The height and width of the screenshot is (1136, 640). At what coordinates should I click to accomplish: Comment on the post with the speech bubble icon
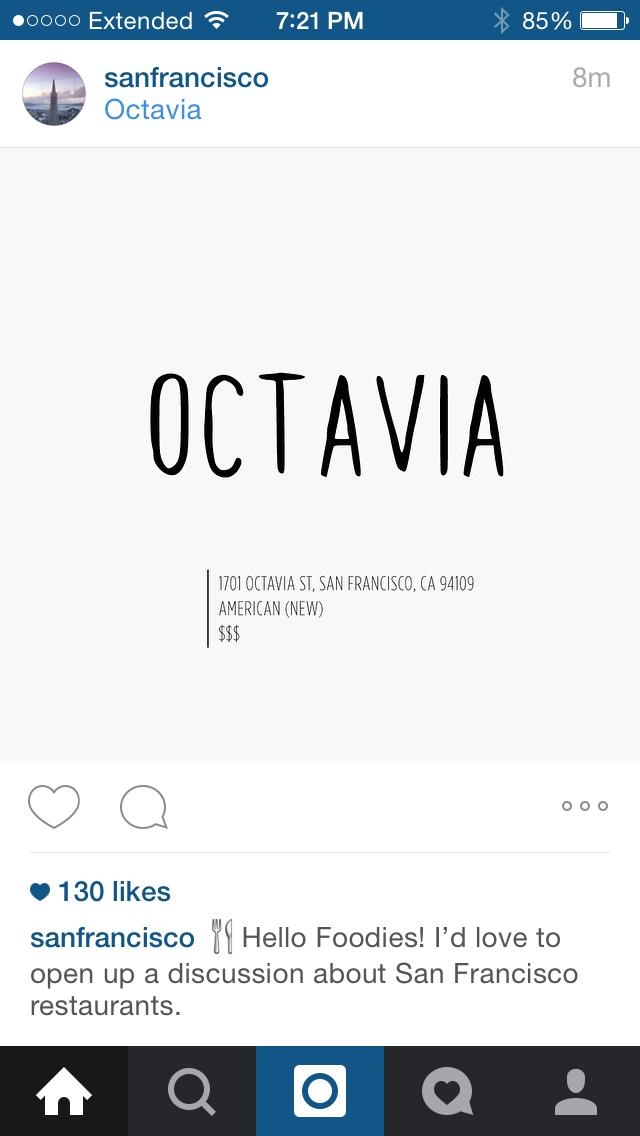[143, 807]
